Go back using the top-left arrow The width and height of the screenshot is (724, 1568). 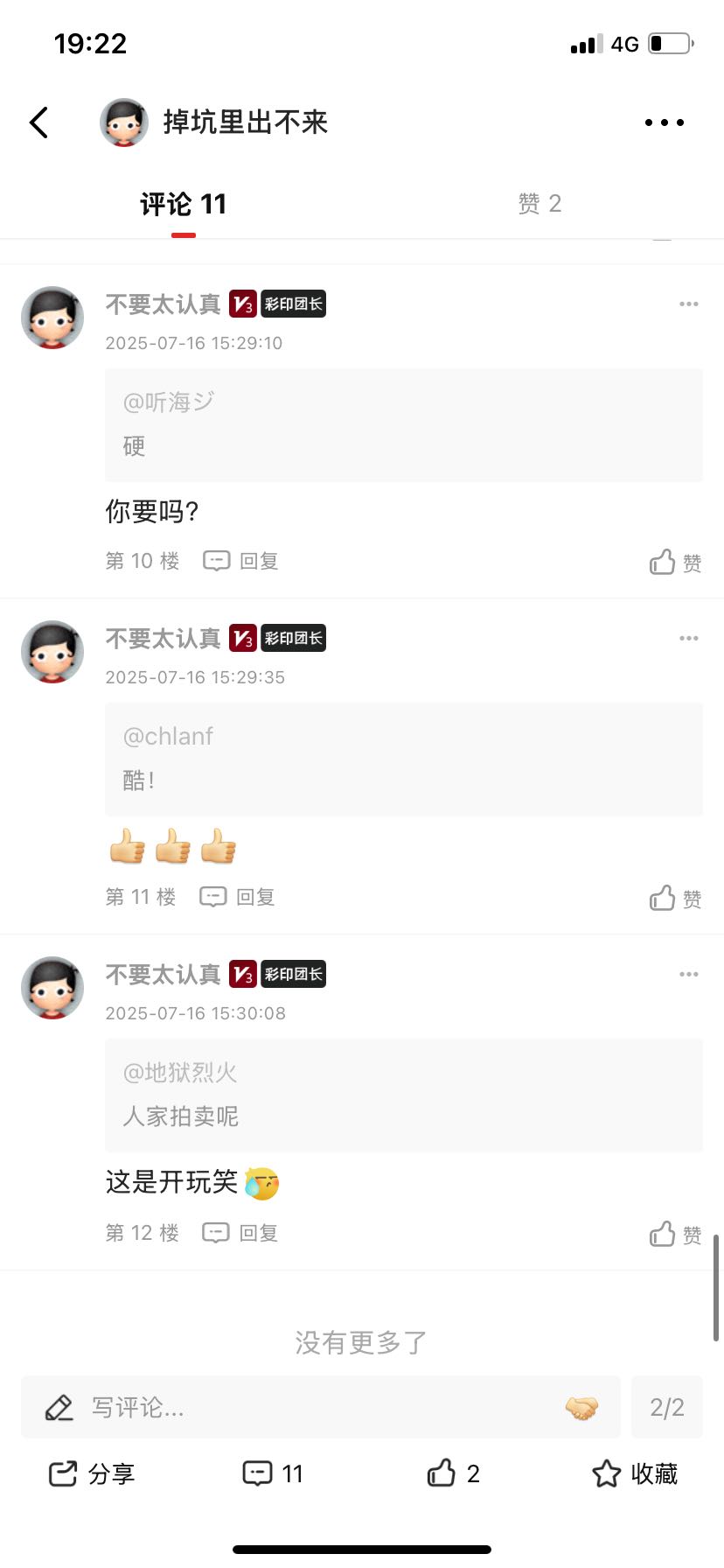pyautogui.click(x=38, y=122)
